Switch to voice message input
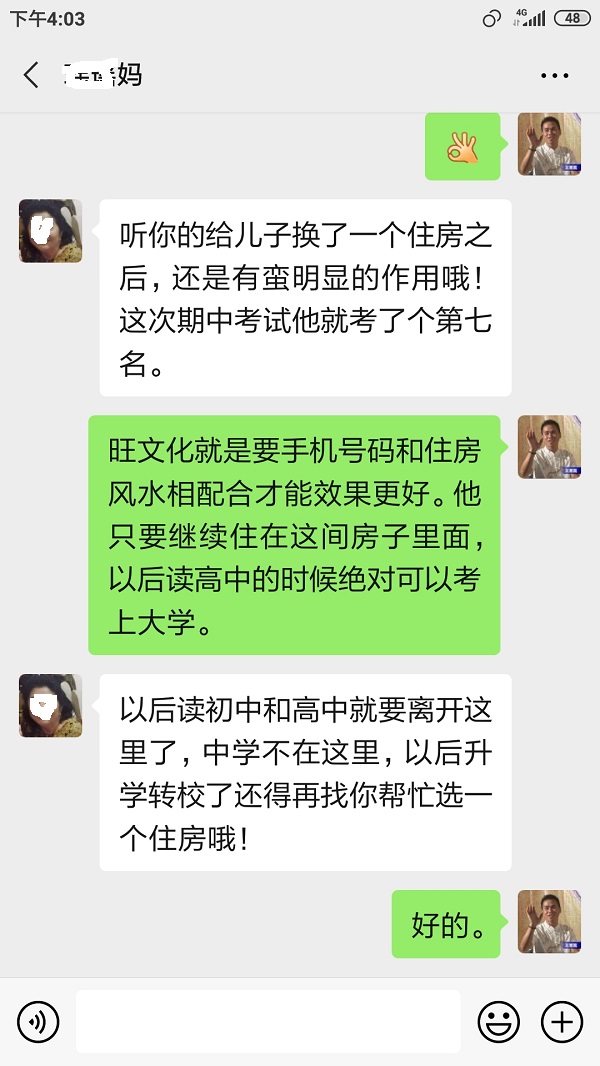The image size is (600, 1066). coord(38,1021)
